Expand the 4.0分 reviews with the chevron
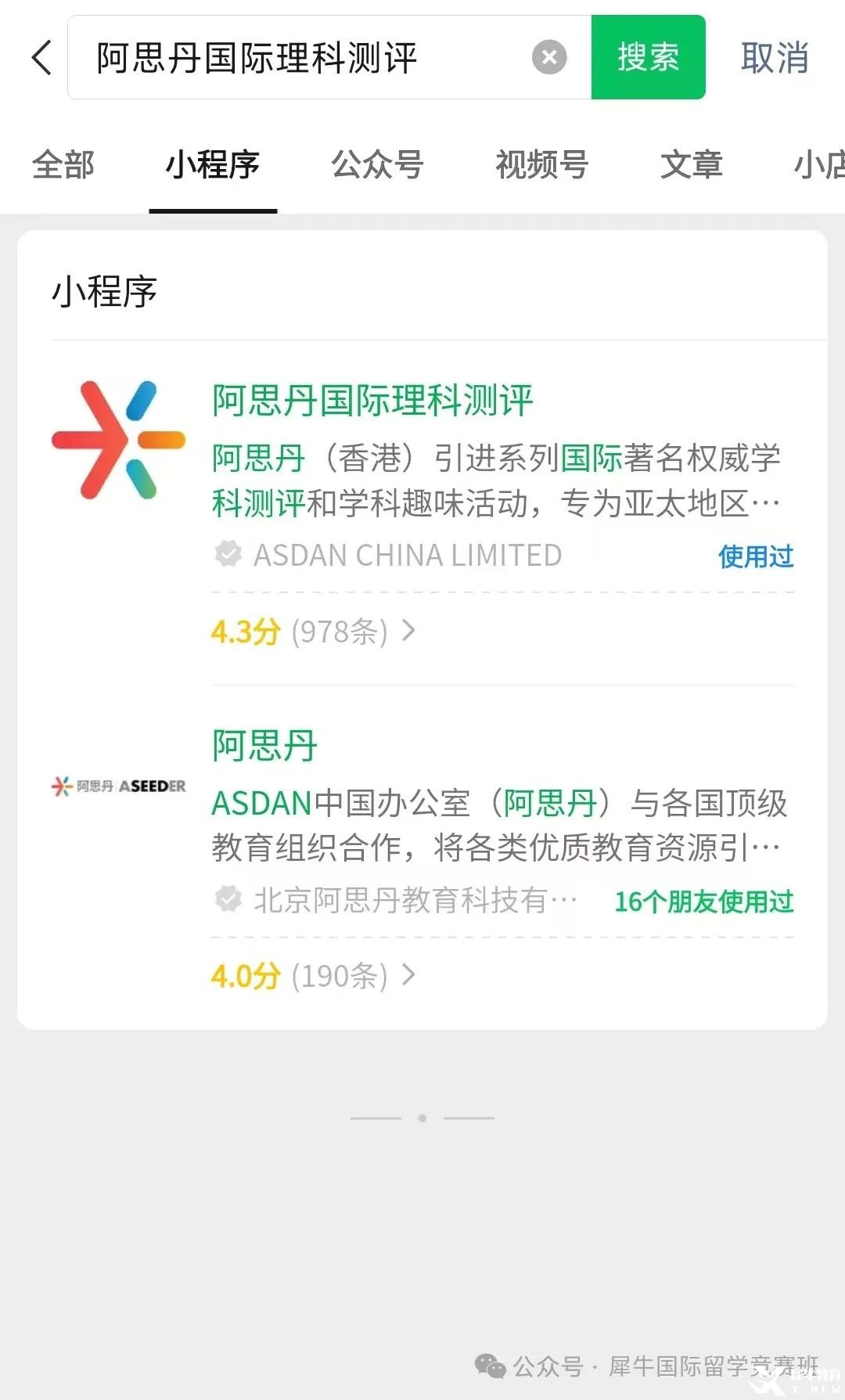Viewport: 845px width, 1400px height. (x=408, y=976)
